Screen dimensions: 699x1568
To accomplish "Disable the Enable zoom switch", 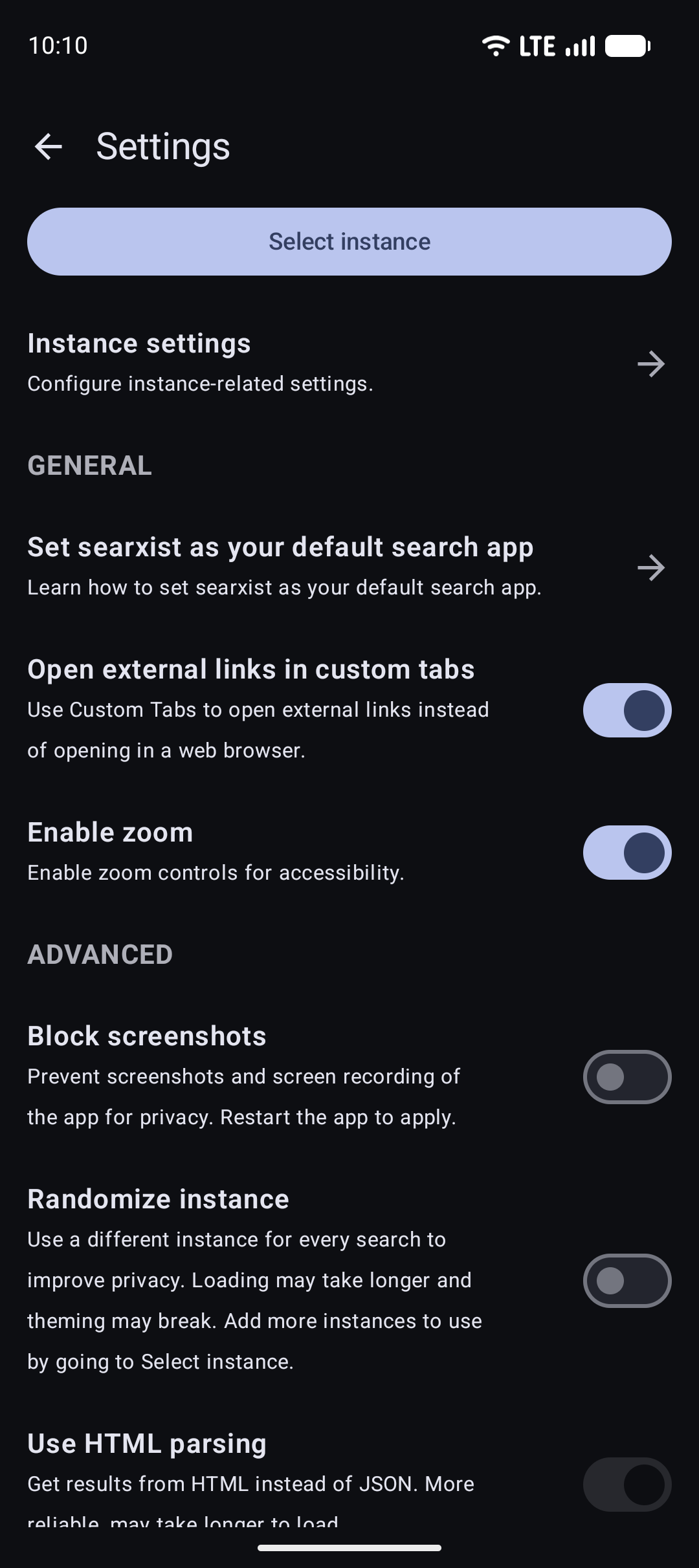I will 627,853.
